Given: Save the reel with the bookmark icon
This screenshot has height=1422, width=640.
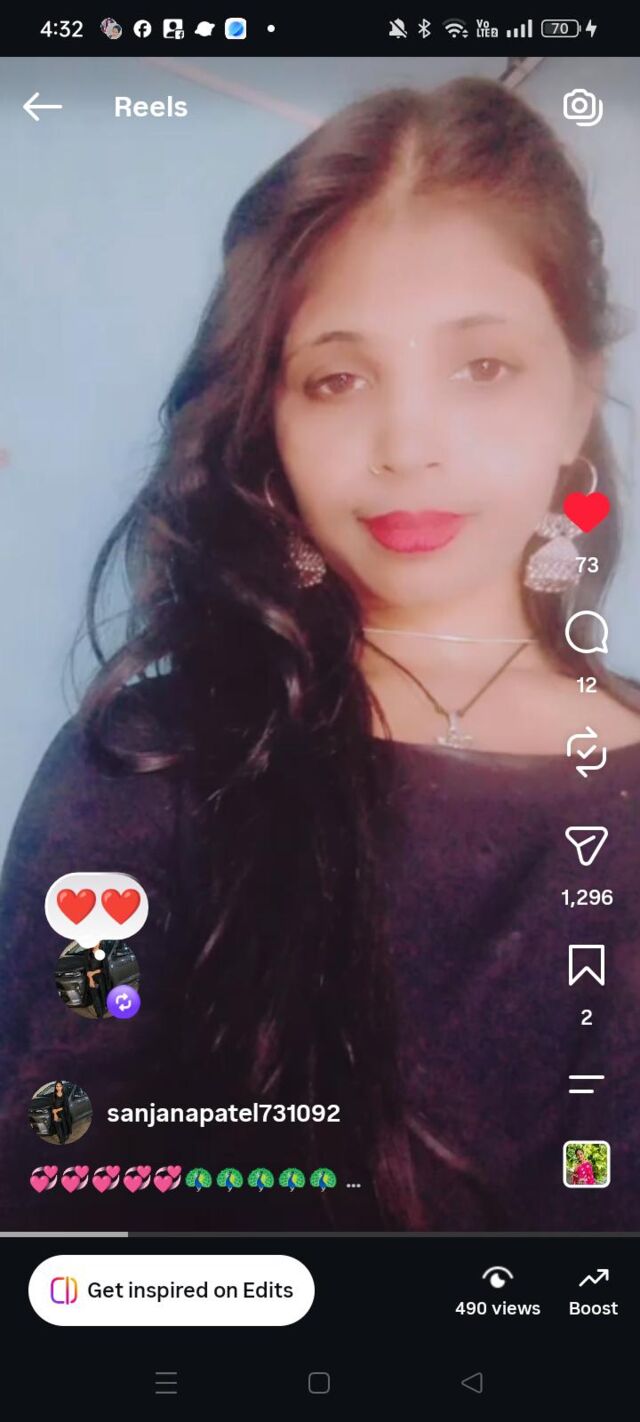Looking at the screenshot, I should (586, 965).
